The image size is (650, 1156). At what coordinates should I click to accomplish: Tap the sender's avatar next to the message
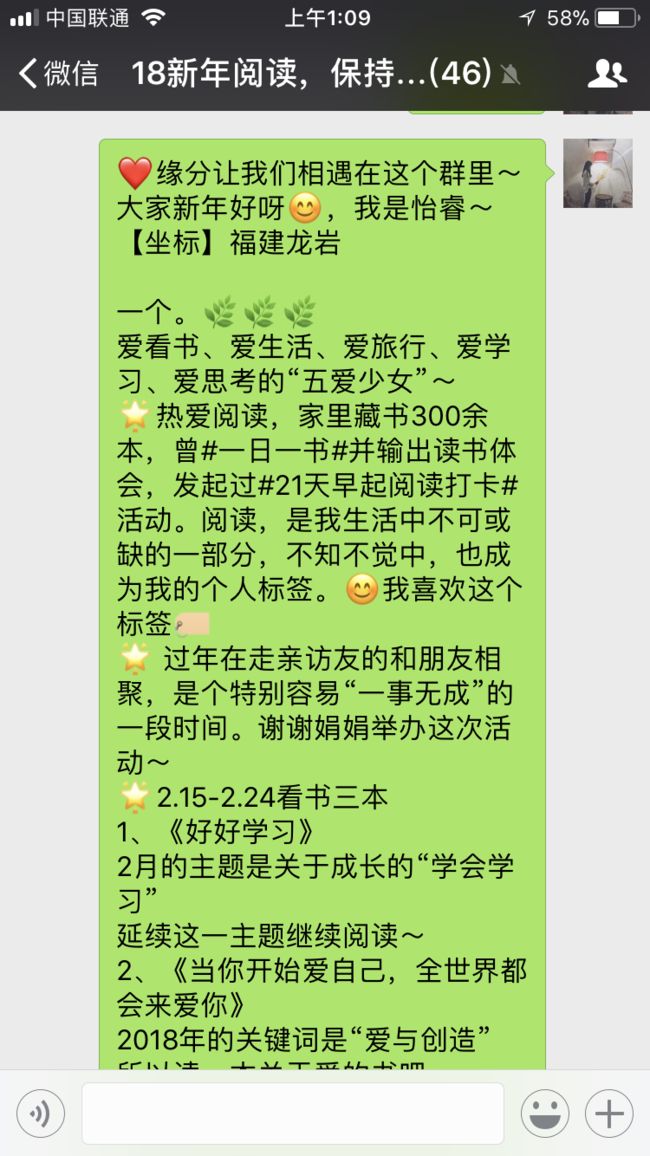tap(598, 173)
